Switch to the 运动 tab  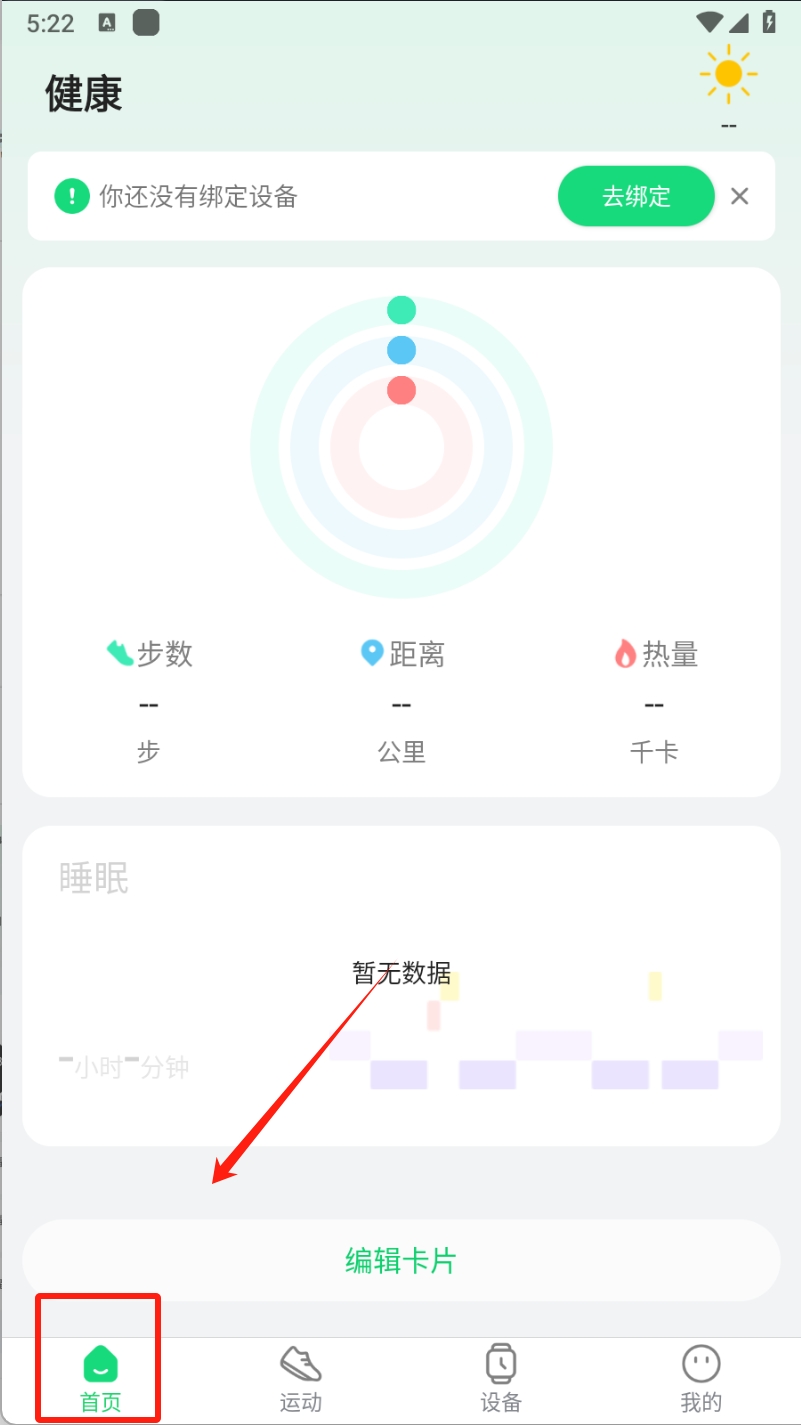click(x=300, y=1378)
